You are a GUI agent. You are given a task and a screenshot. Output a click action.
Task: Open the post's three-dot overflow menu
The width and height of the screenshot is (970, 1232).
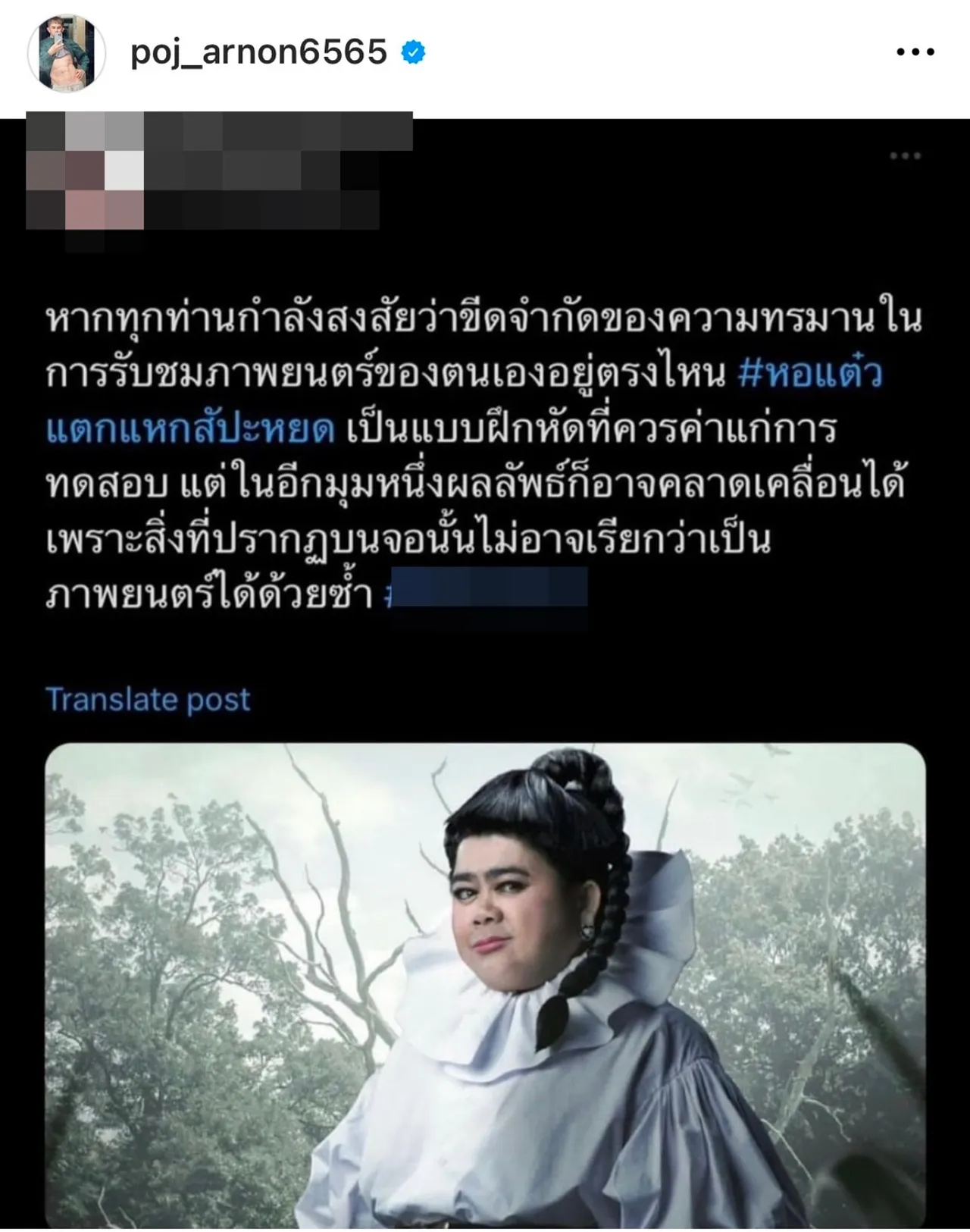point(915,52)
